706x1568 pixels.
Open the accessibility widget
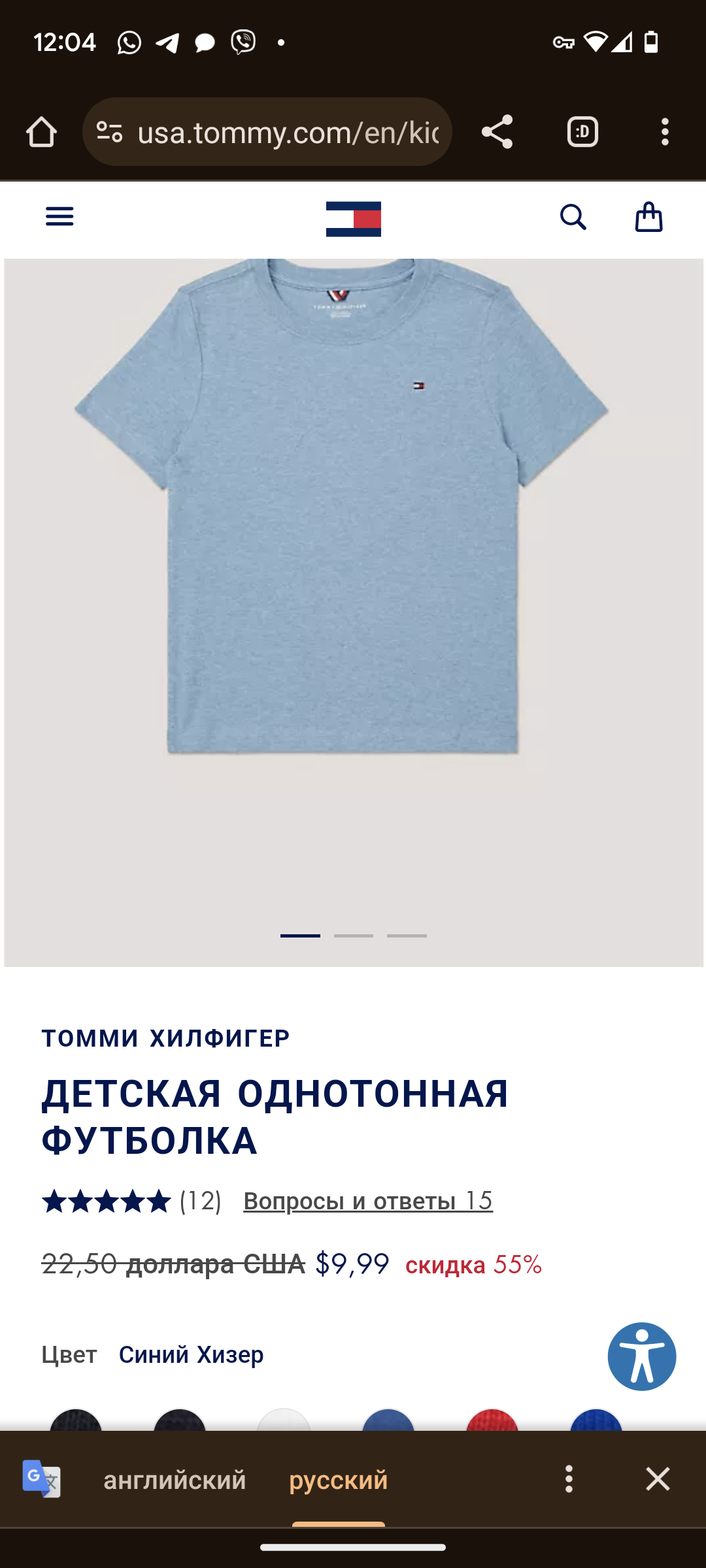tap(641, 1356)
